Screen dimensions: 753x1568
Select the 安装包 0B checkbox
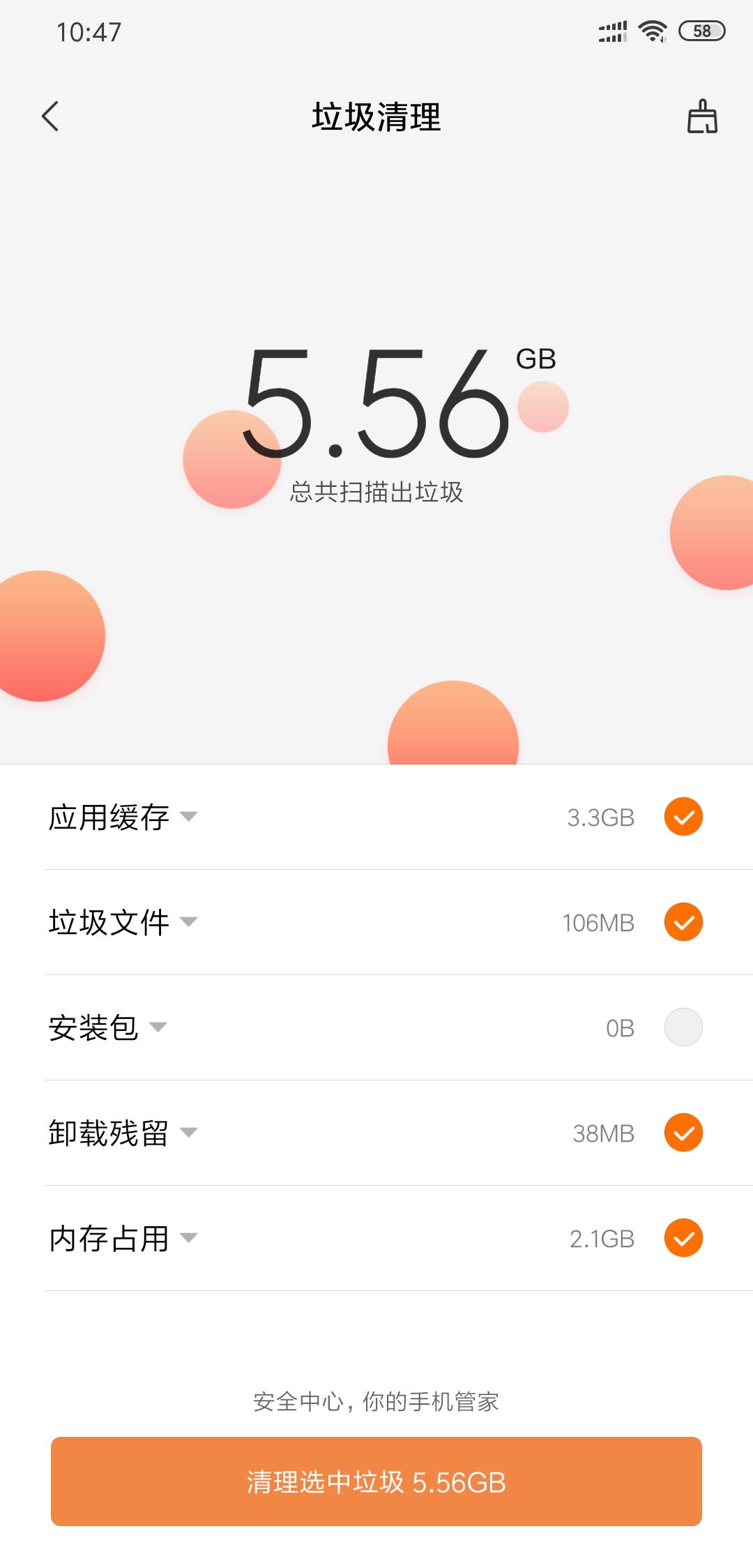coord(683,1027)
